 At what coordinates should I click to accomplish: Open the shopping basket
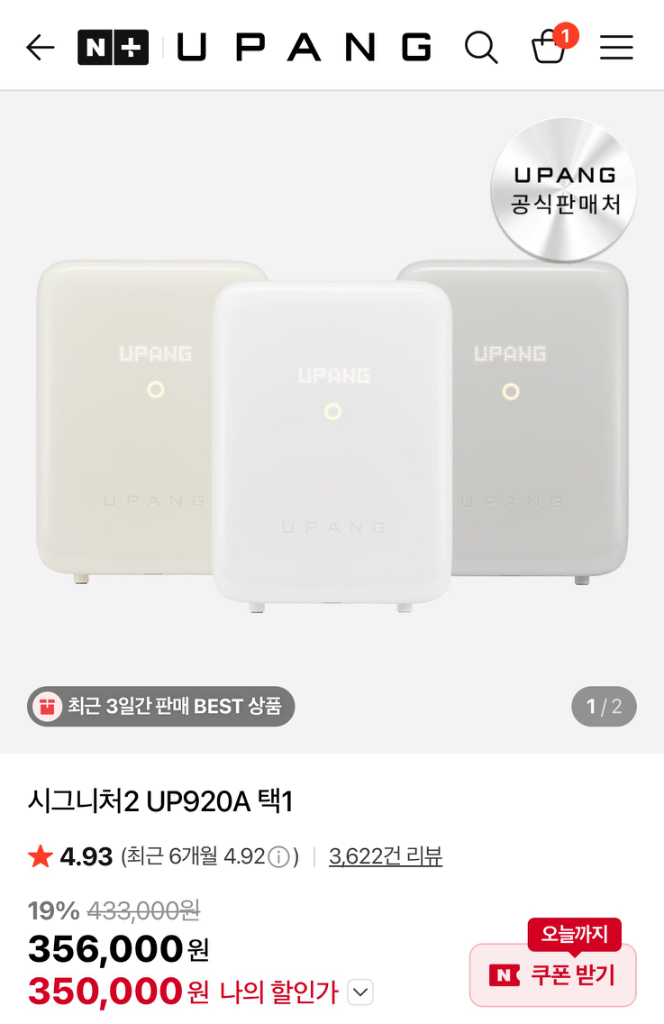point(548,47)
